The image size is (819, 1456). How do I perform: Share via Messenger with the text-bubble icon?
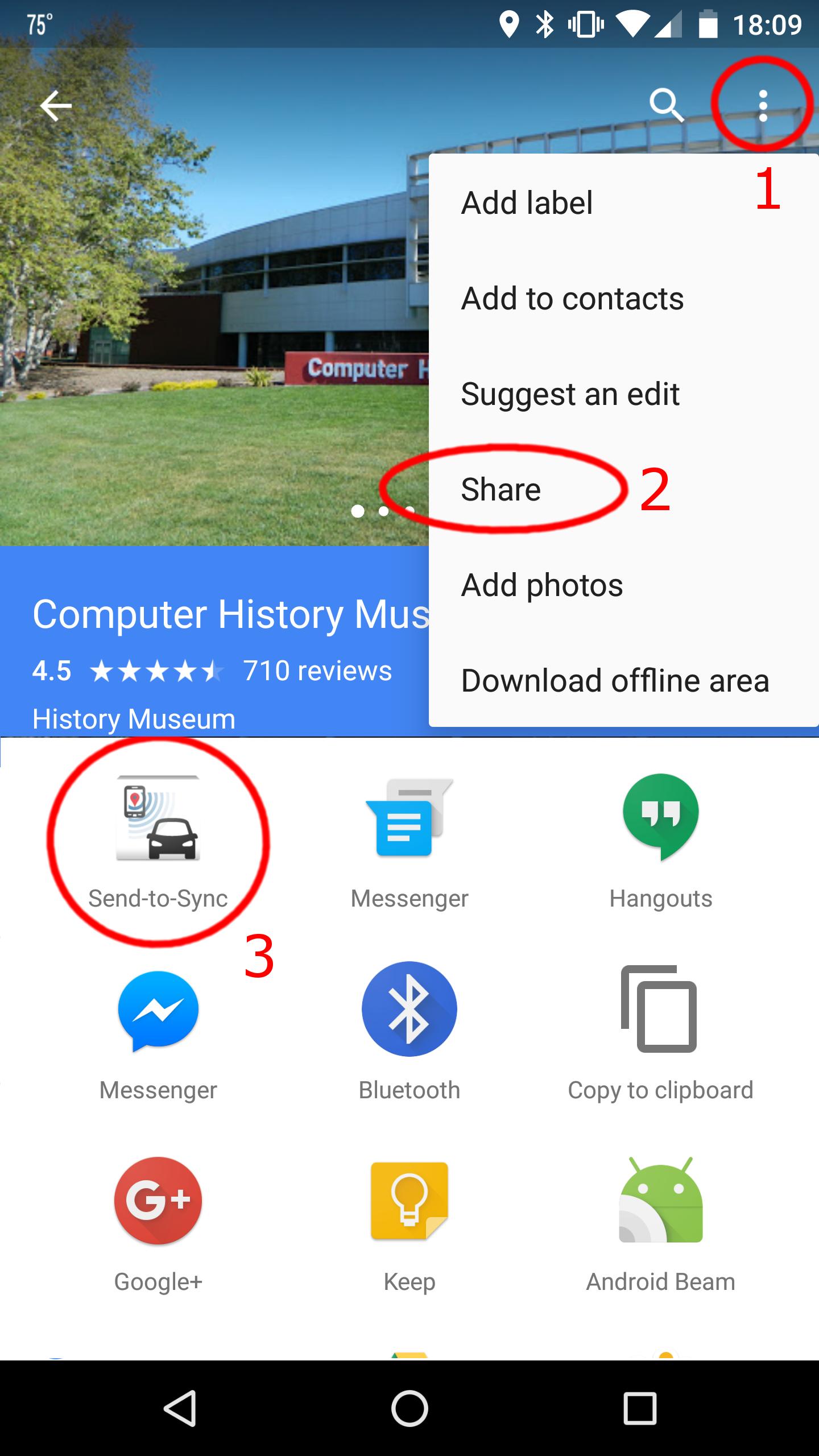[409, 843]
